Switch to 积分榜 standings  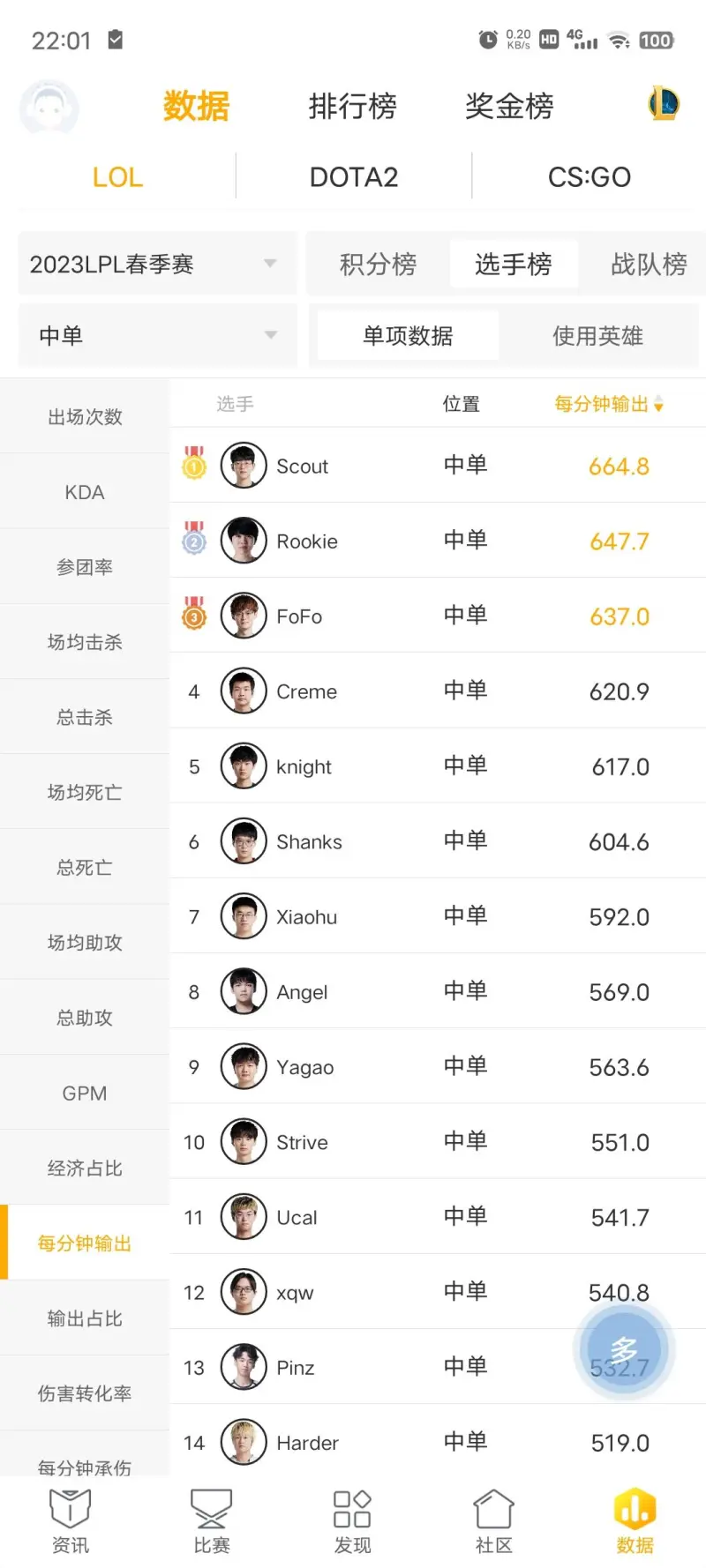tap(378, 264)
